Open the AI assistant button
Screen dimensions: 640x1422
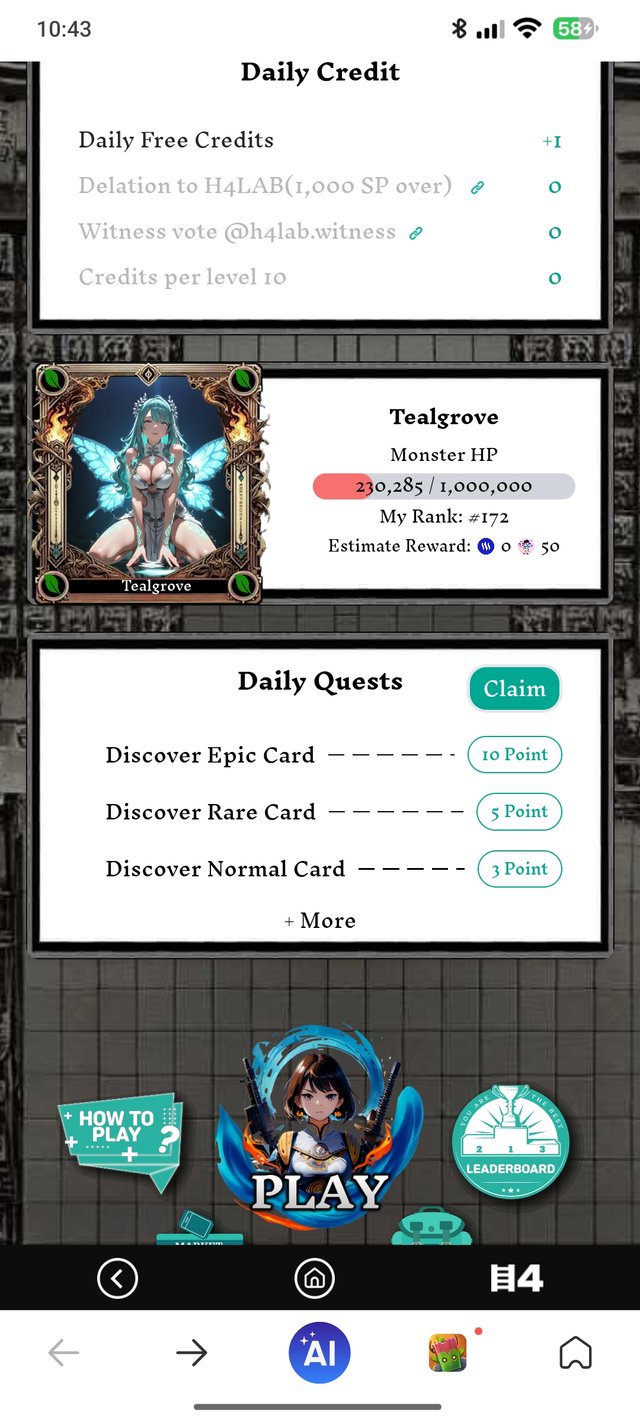tap(319, 1353)
